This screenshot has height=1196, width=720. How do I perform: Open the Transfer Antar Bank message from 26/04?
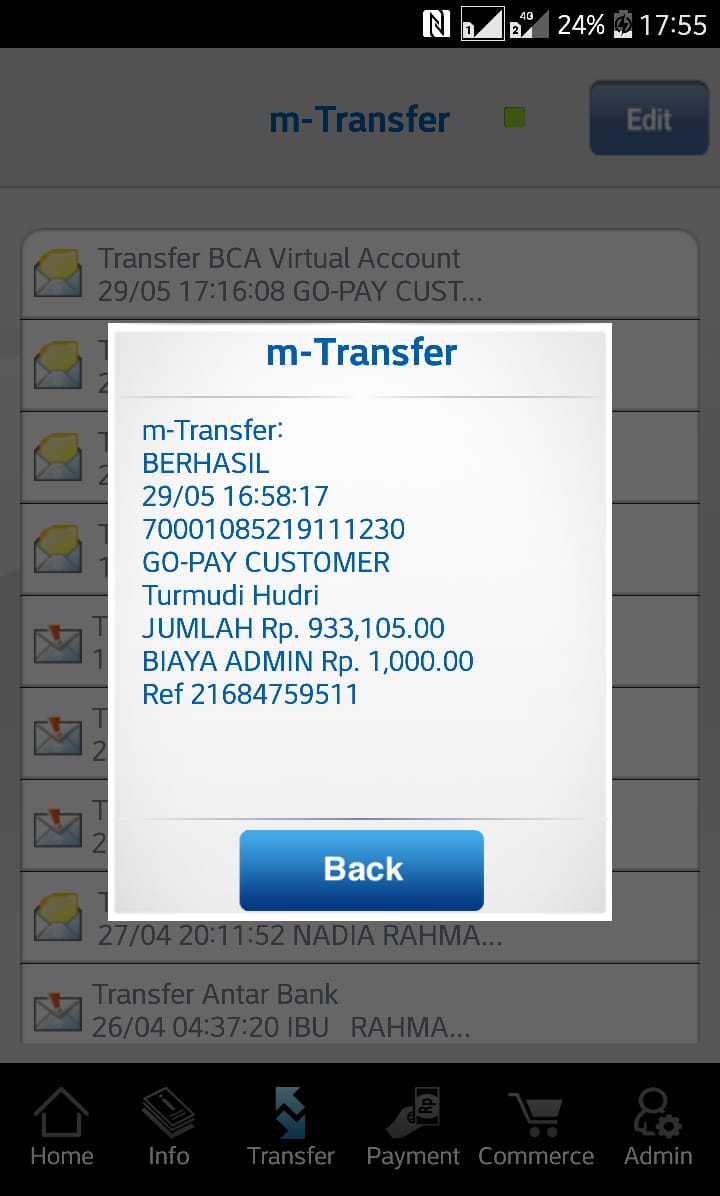point(360,1010)
